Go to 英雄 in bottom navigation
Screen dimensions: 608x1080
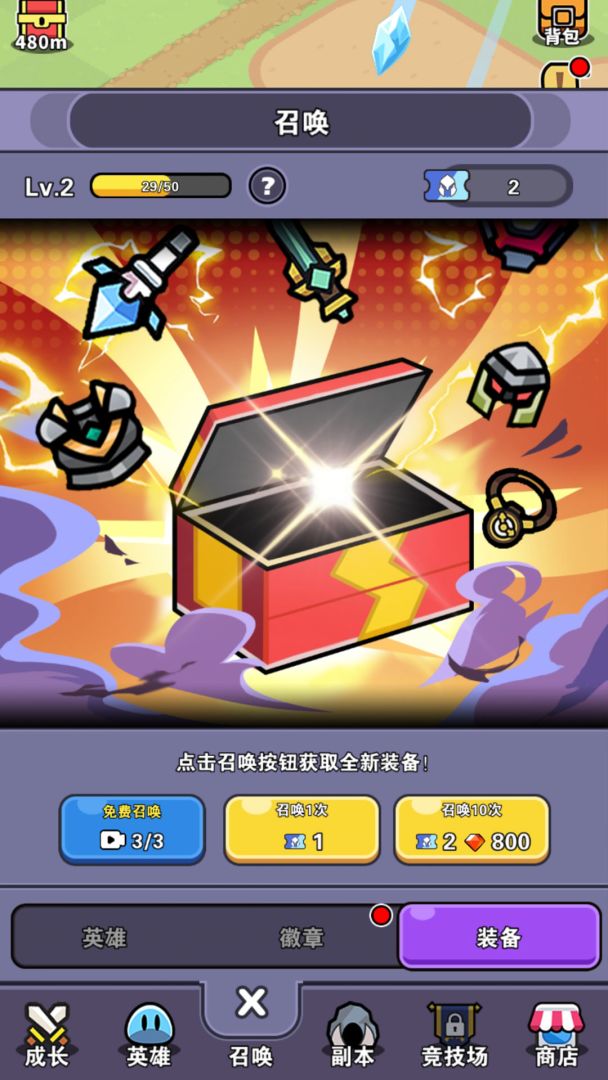click(x=149, y=1035)
